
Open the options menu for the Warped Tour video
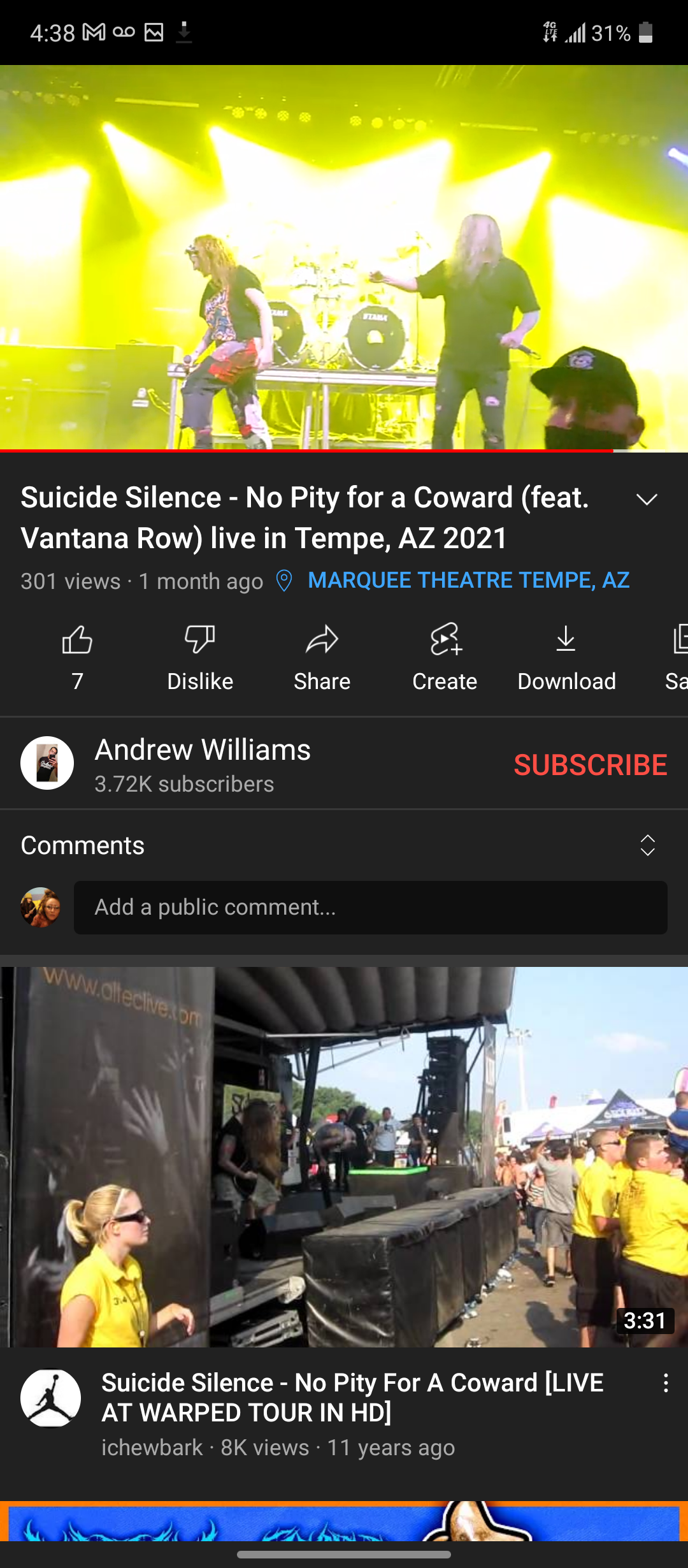(x=665, y=1383)
